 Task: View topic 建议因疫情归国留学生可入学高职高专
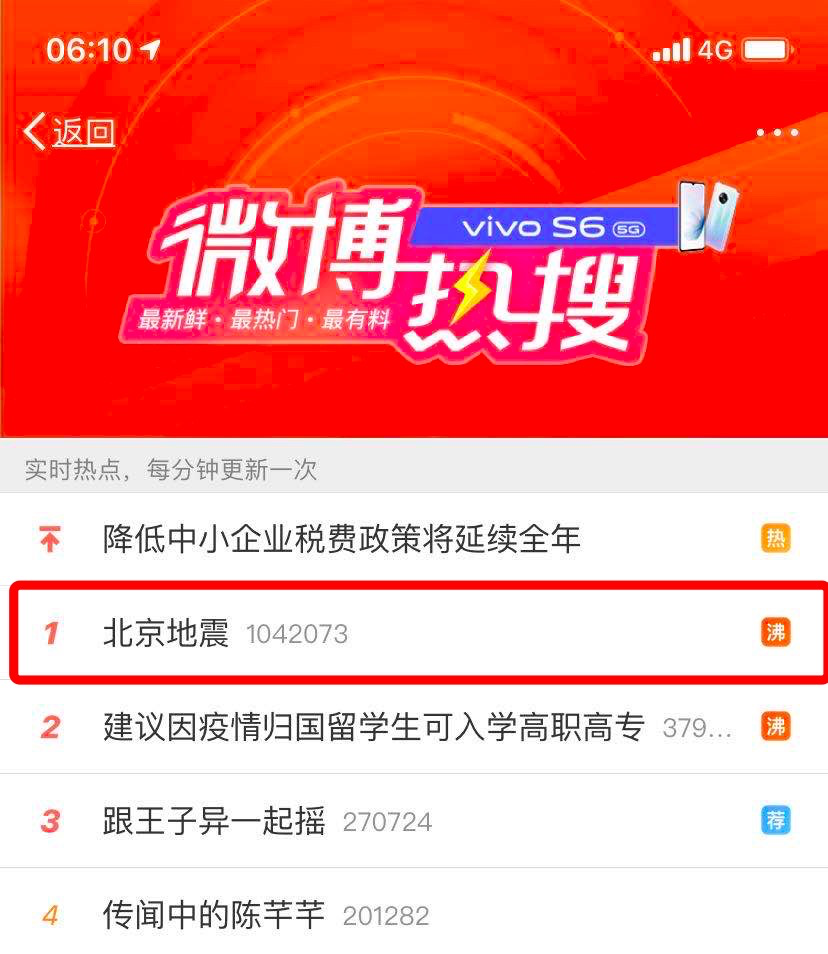click(x=373, y=727)
